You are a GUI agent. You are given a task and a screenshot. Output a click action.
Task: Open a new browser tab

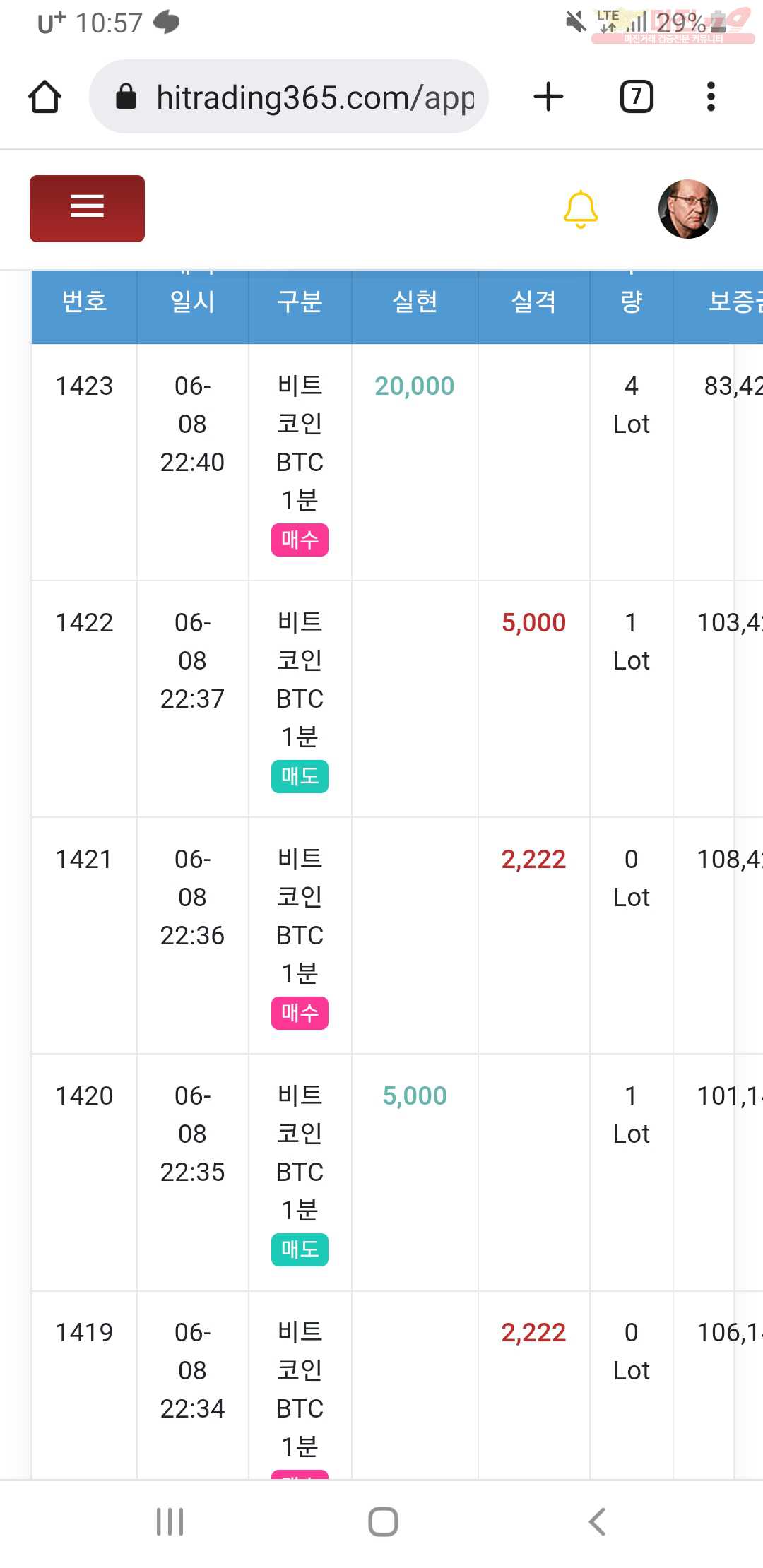[x=548, y=97]
